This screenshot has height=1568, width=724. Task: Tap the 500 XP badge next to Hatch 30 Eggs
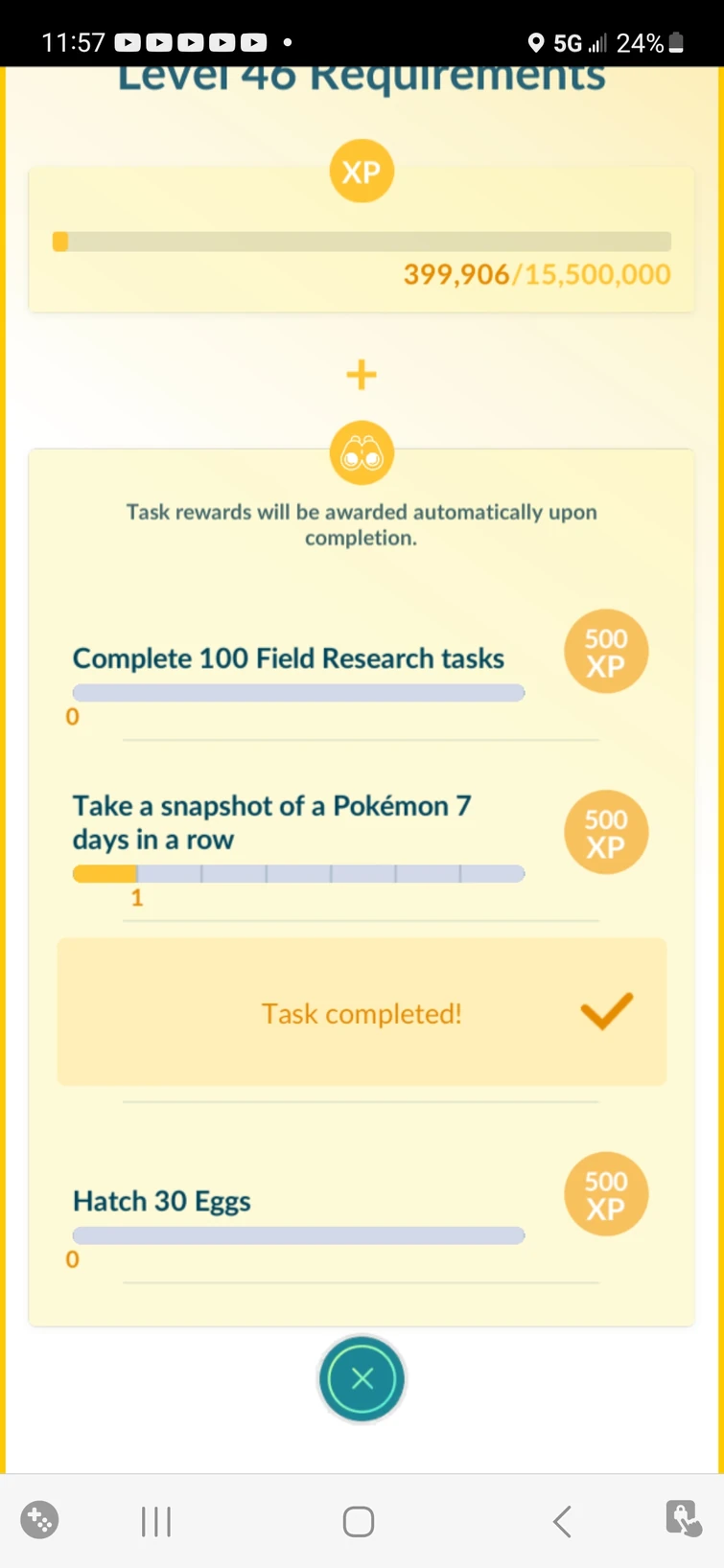point(606,1194)
